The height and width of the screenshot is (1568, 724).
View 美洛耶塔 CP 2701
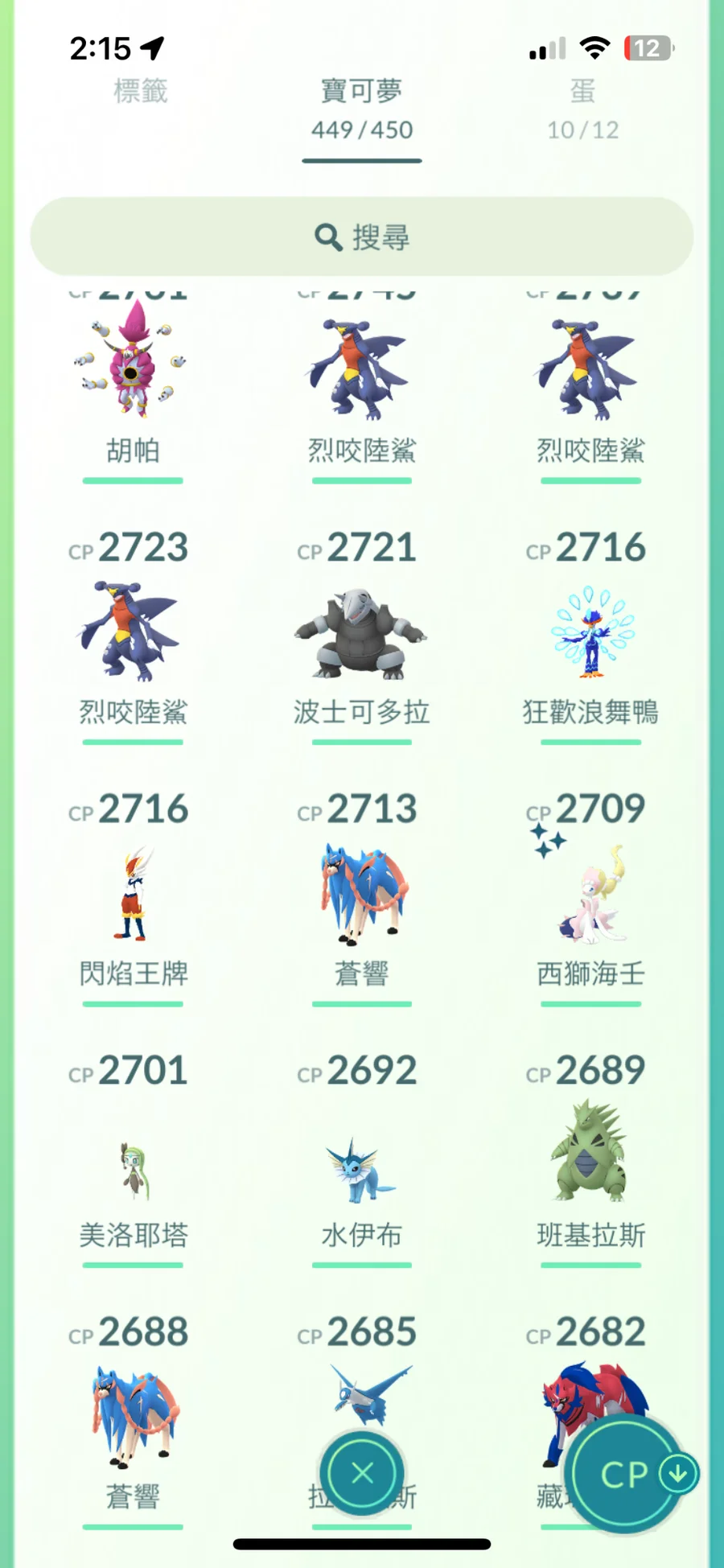(133, 1171)
